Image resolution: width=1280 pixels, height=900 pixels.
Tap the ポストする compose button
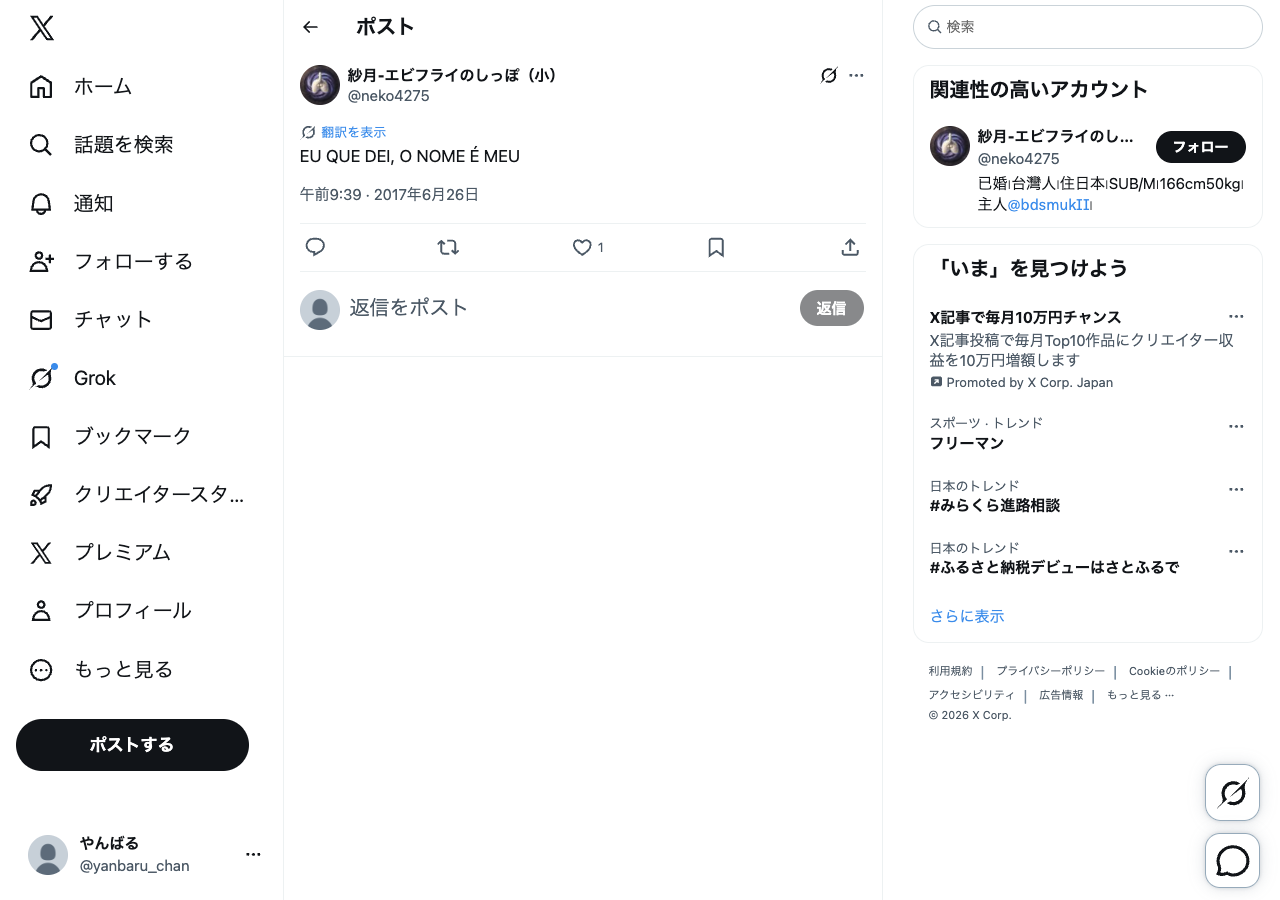click(132, 745)
